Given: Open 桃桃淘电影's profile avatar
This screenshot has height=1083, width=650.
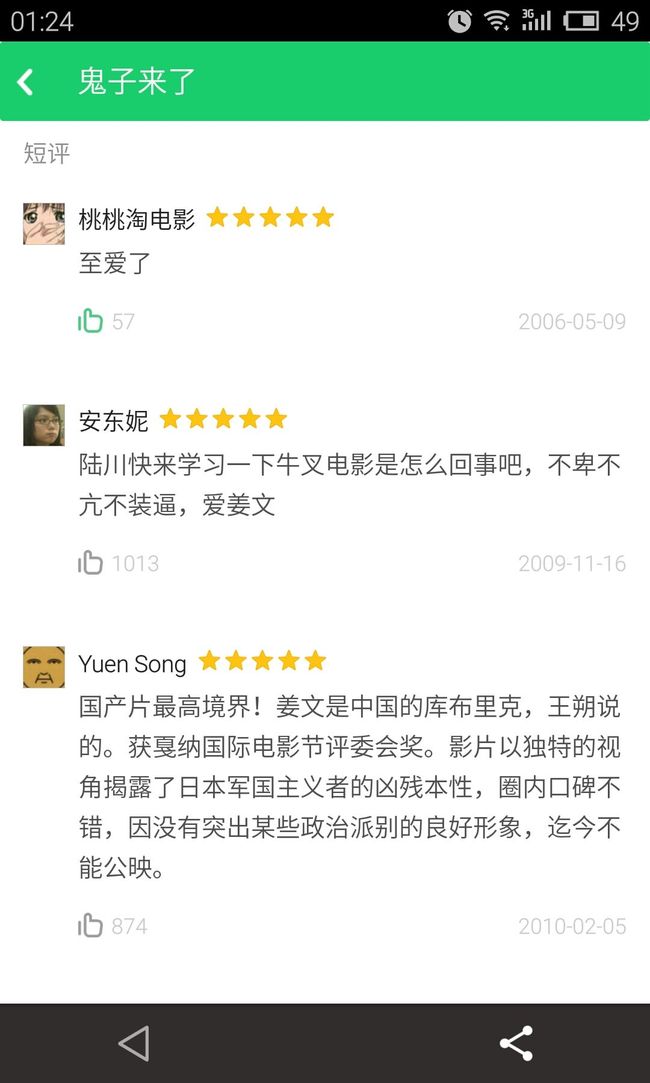Looking at the screenshot, I should click(x=44, y=224).
